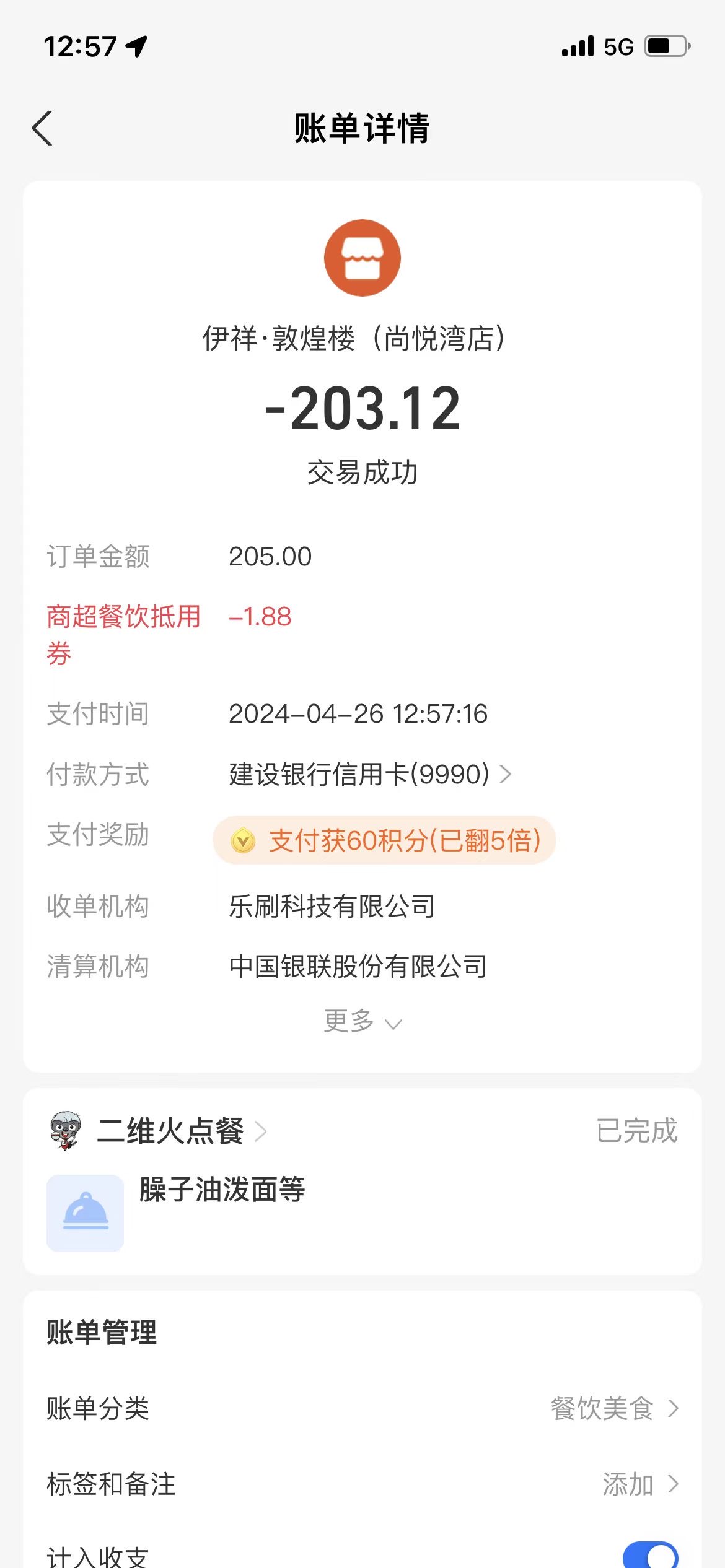Image resolution: width=725 pixels, height=1568 pixels.
Task: Toggle the 计入收支 switch
Action: 651,1554
